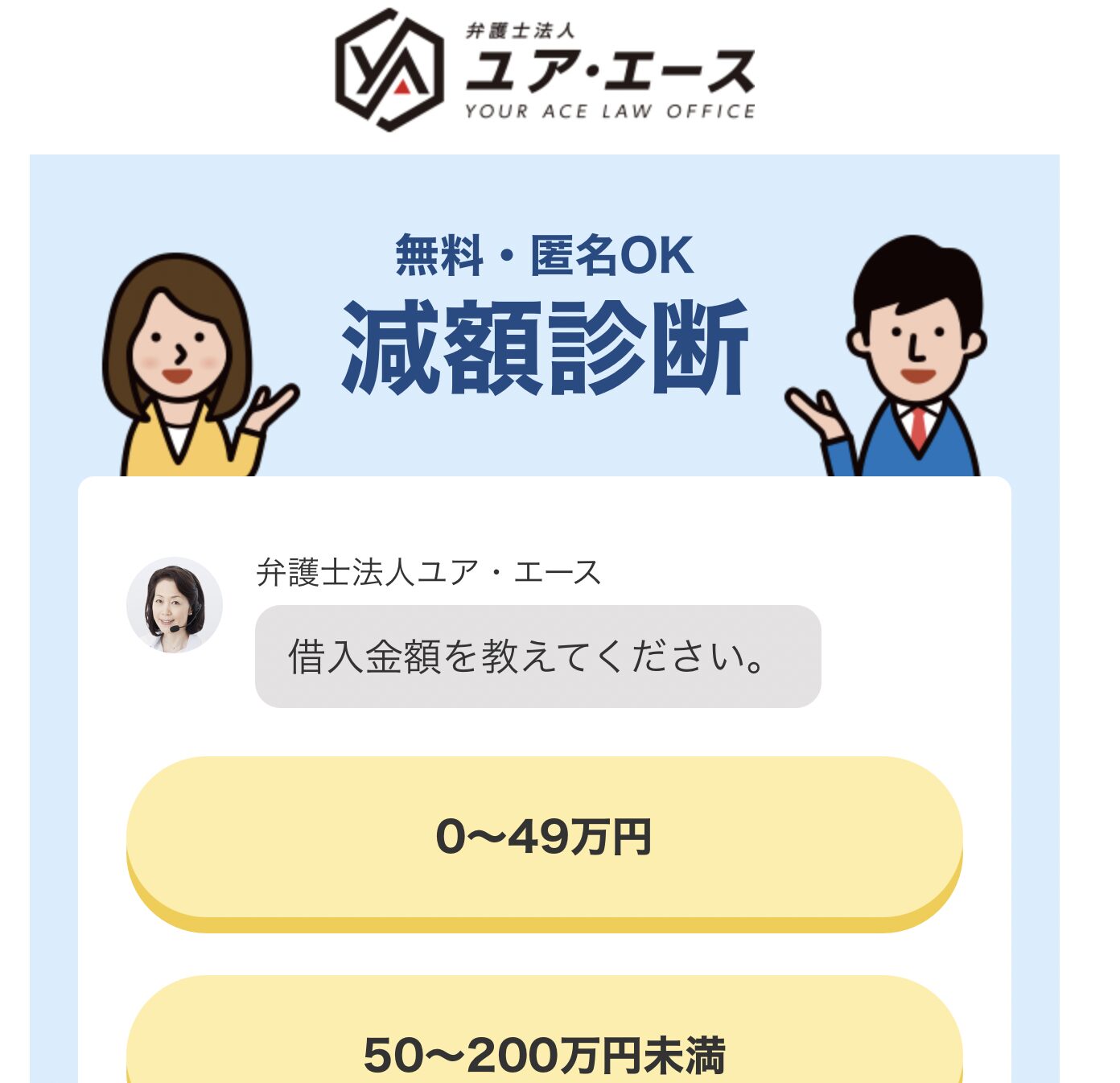Select the 0〜49万円 loan amount option
This screenshot has width=1120, height=1083.
[x=544, y=838]
